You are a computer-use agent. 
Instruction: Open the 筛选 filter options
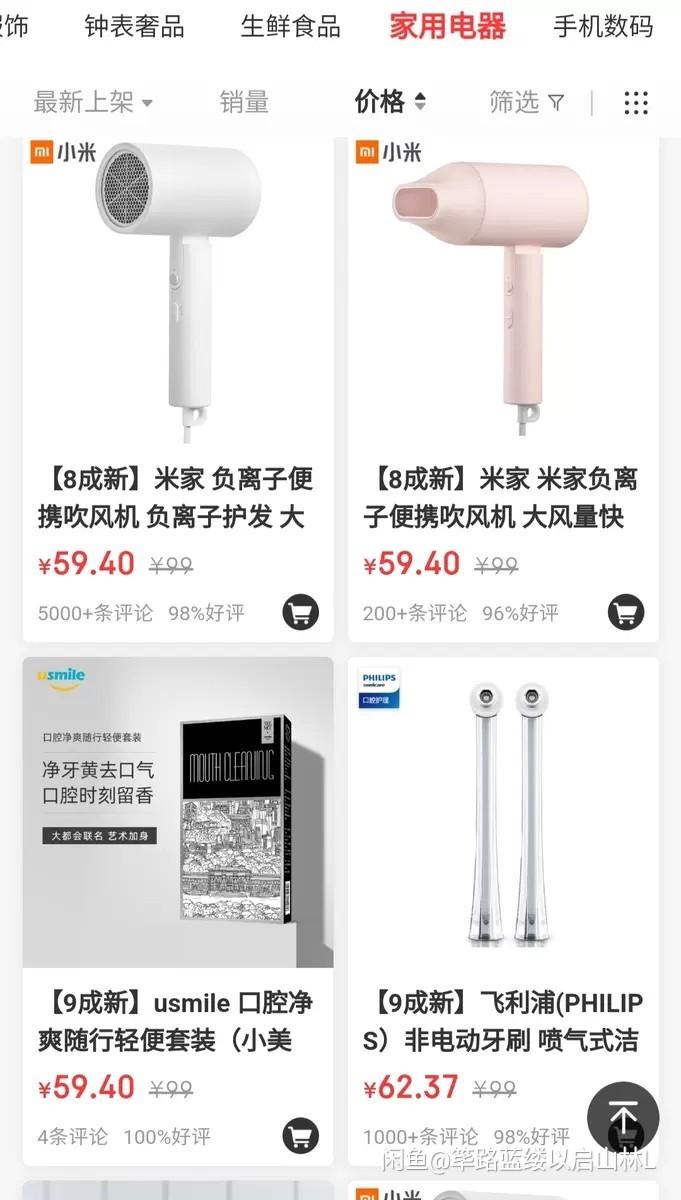(527, 102)
